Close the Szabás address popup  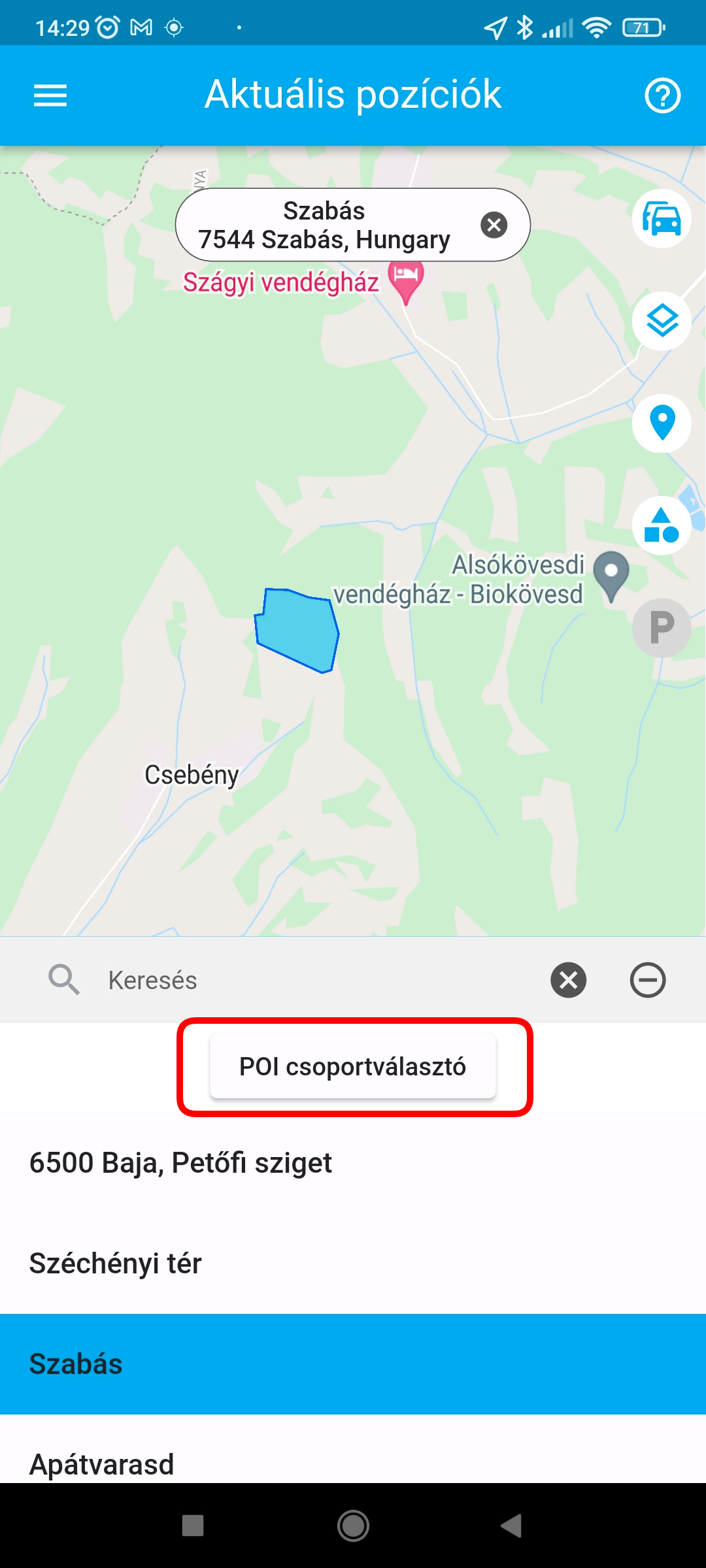494,225
